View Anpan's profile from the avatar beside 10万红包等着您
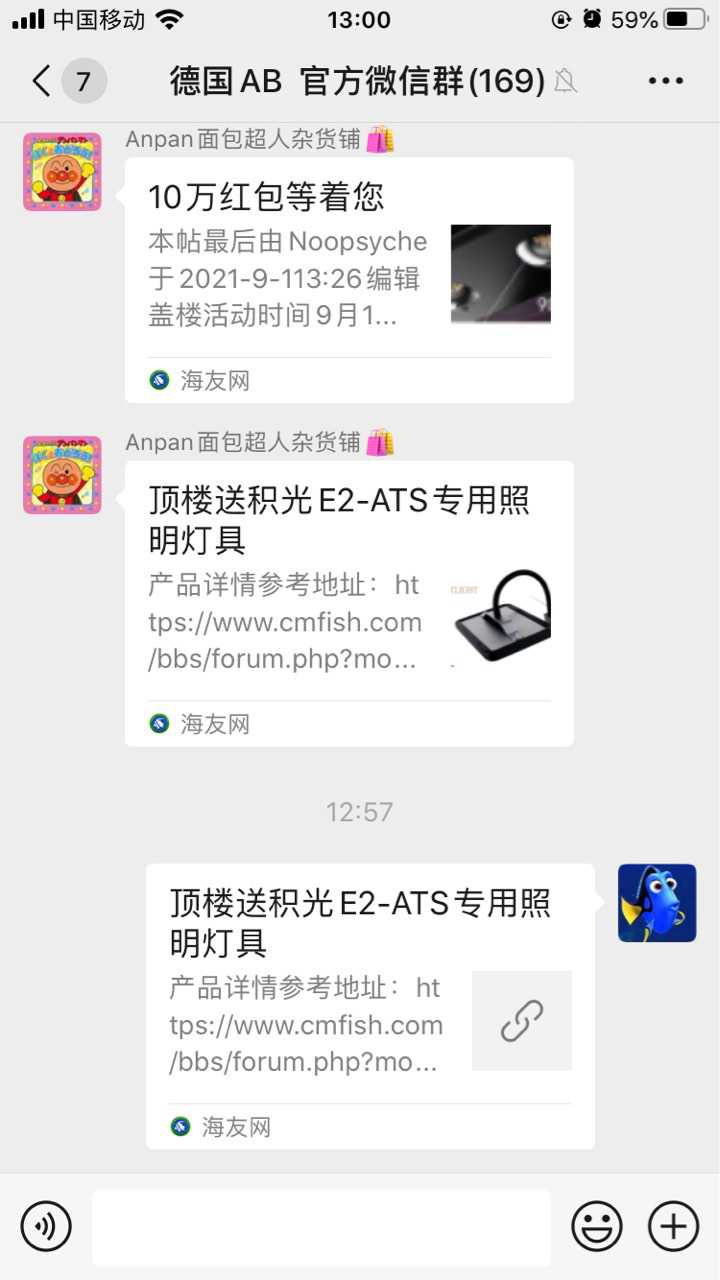 62,172
